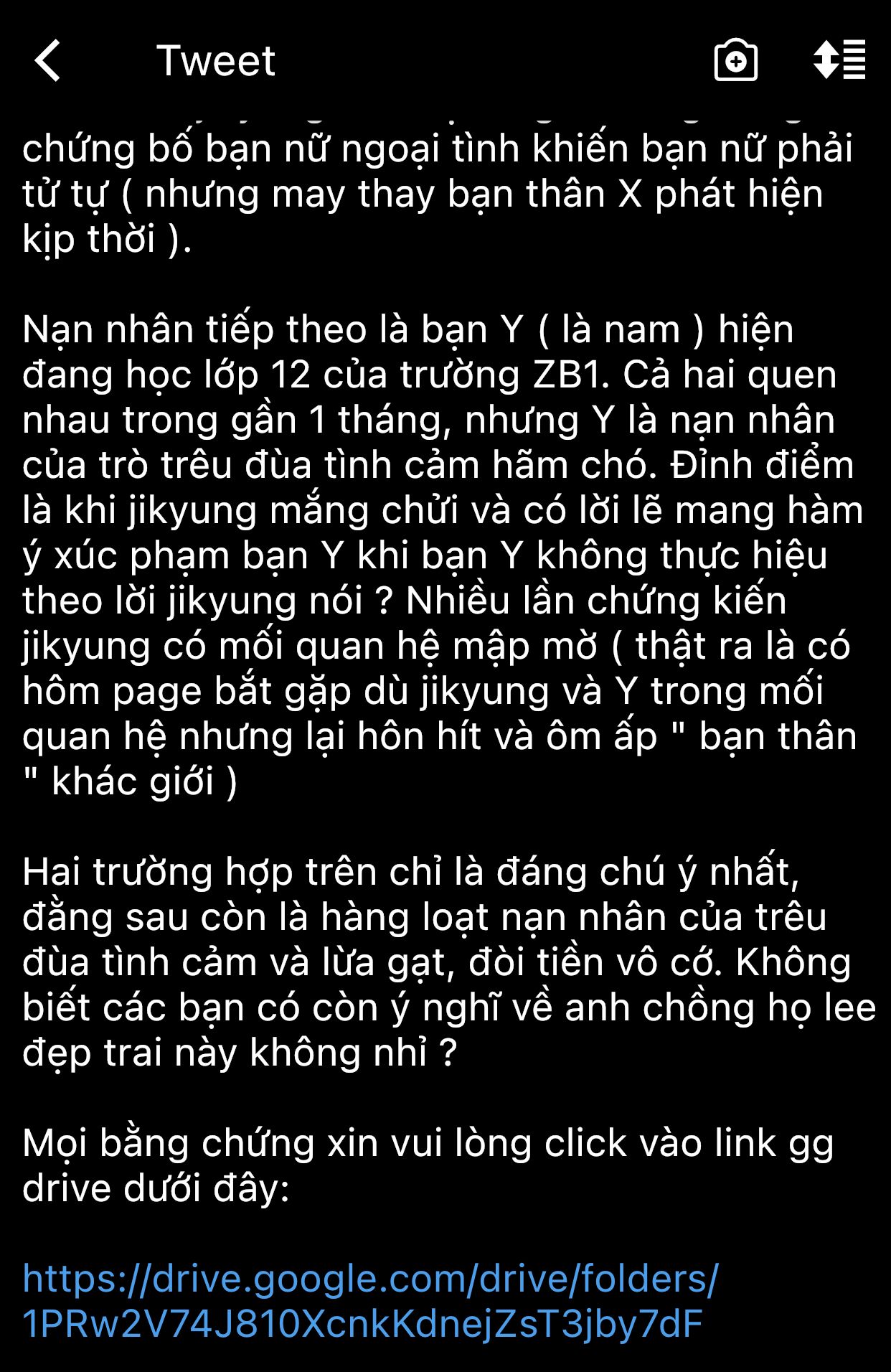Go back using the top-left arrow
Image resolution: width=891 pixels, height=1372 pixels.
[47, 60]
